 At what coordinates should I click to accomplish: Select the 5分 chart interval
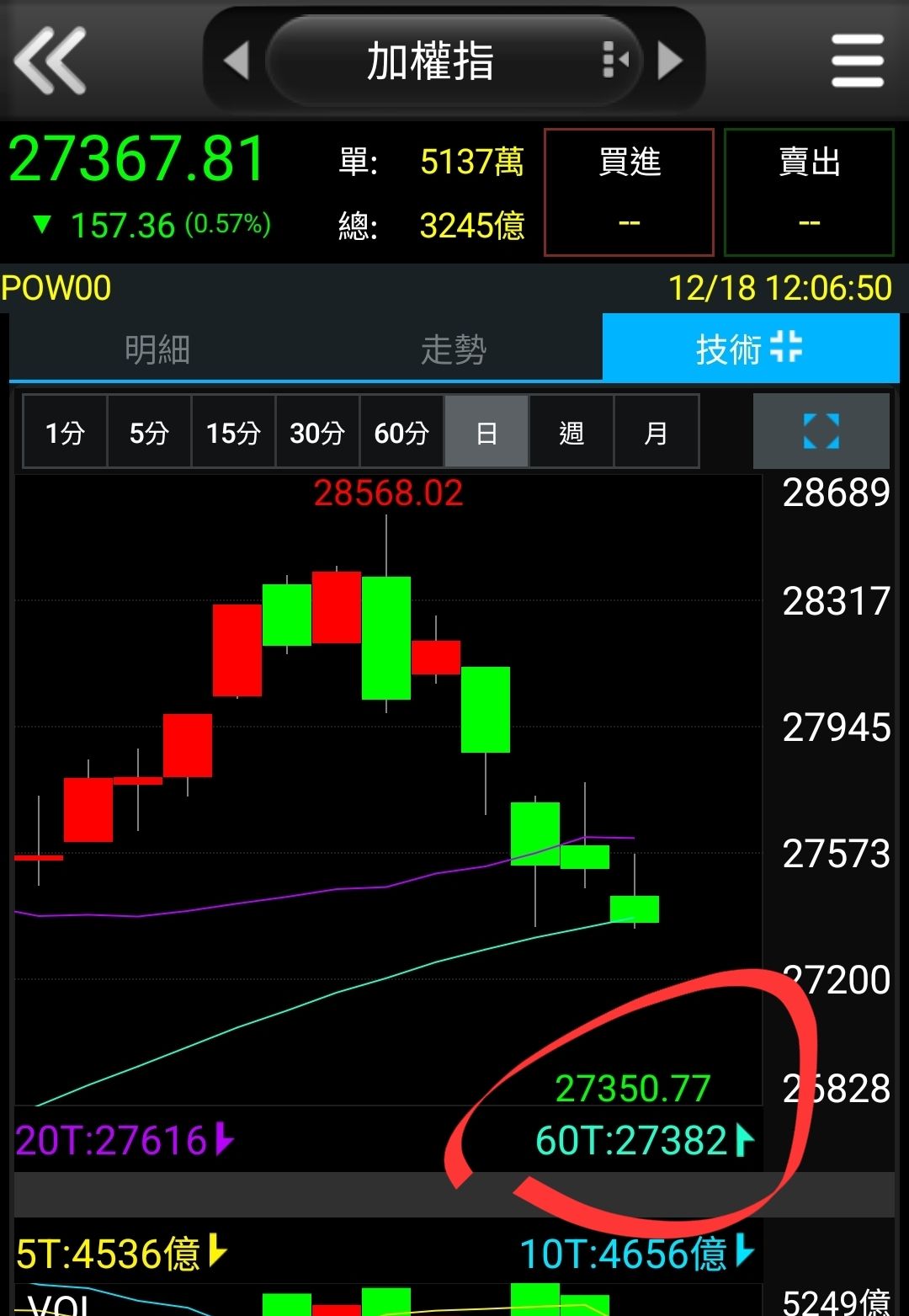coord(149,433)
